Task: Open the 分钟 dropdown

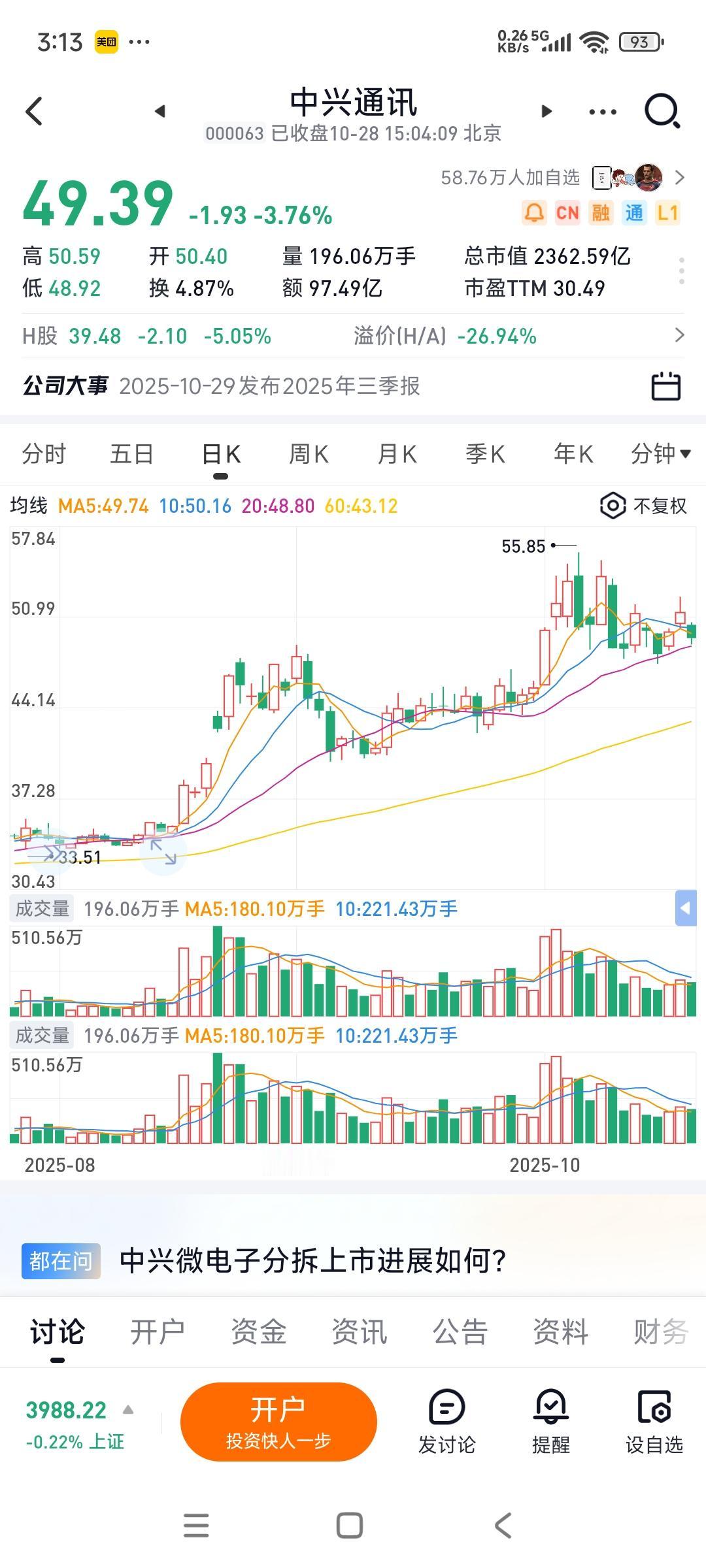Action: pyautogui.click(x=660, y=453)
